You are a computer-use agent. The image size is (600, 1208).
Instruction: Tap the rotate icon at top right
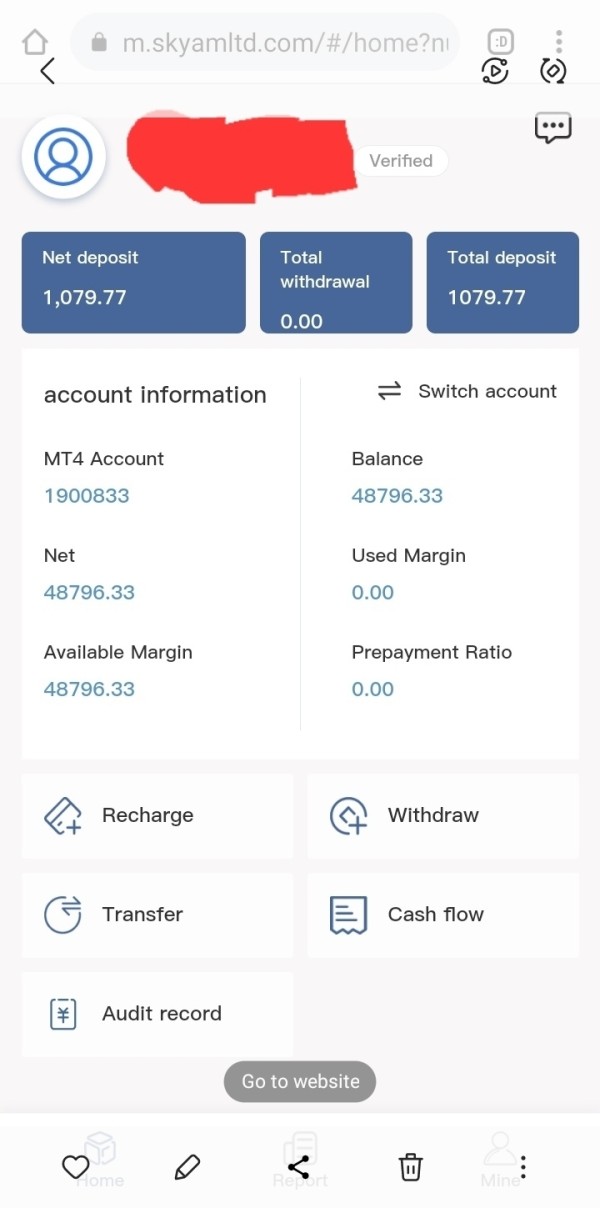pyautogui.click(x=553, y=70)
